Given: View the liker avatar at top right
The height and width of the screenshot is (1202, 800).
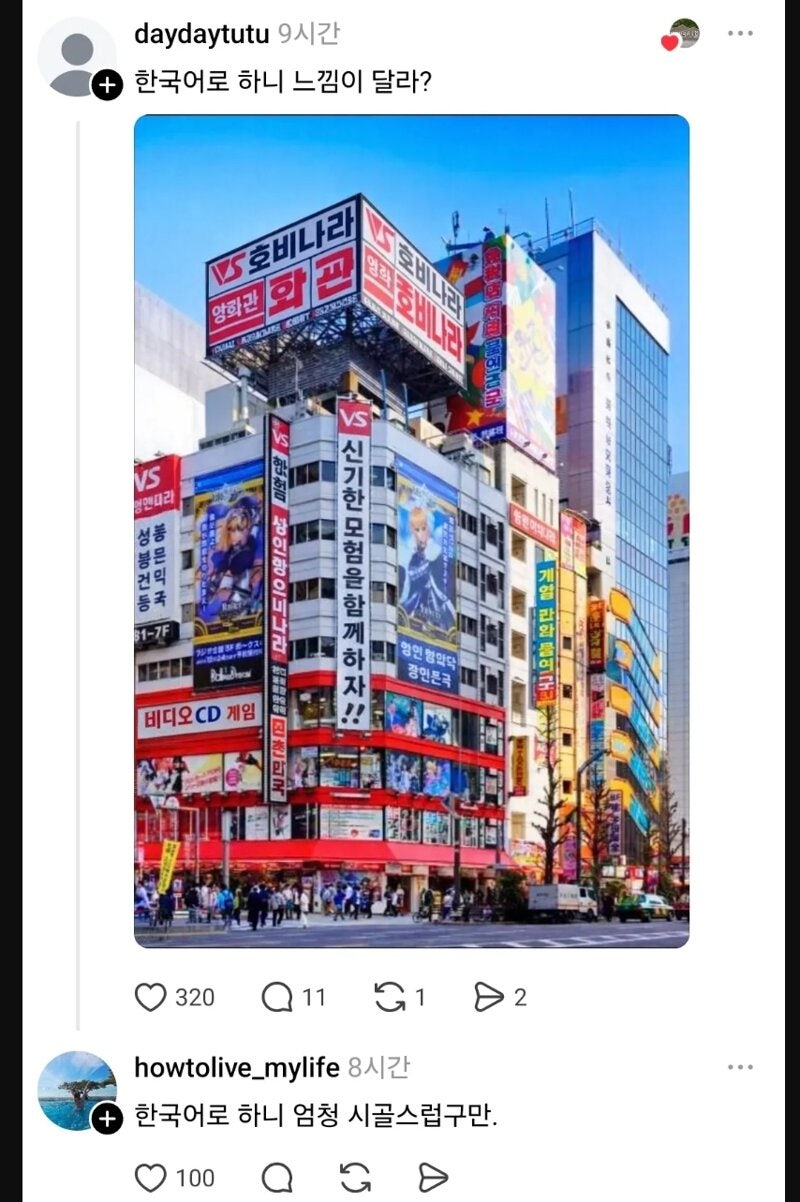Looking at the screenshot, I should 683,34.
